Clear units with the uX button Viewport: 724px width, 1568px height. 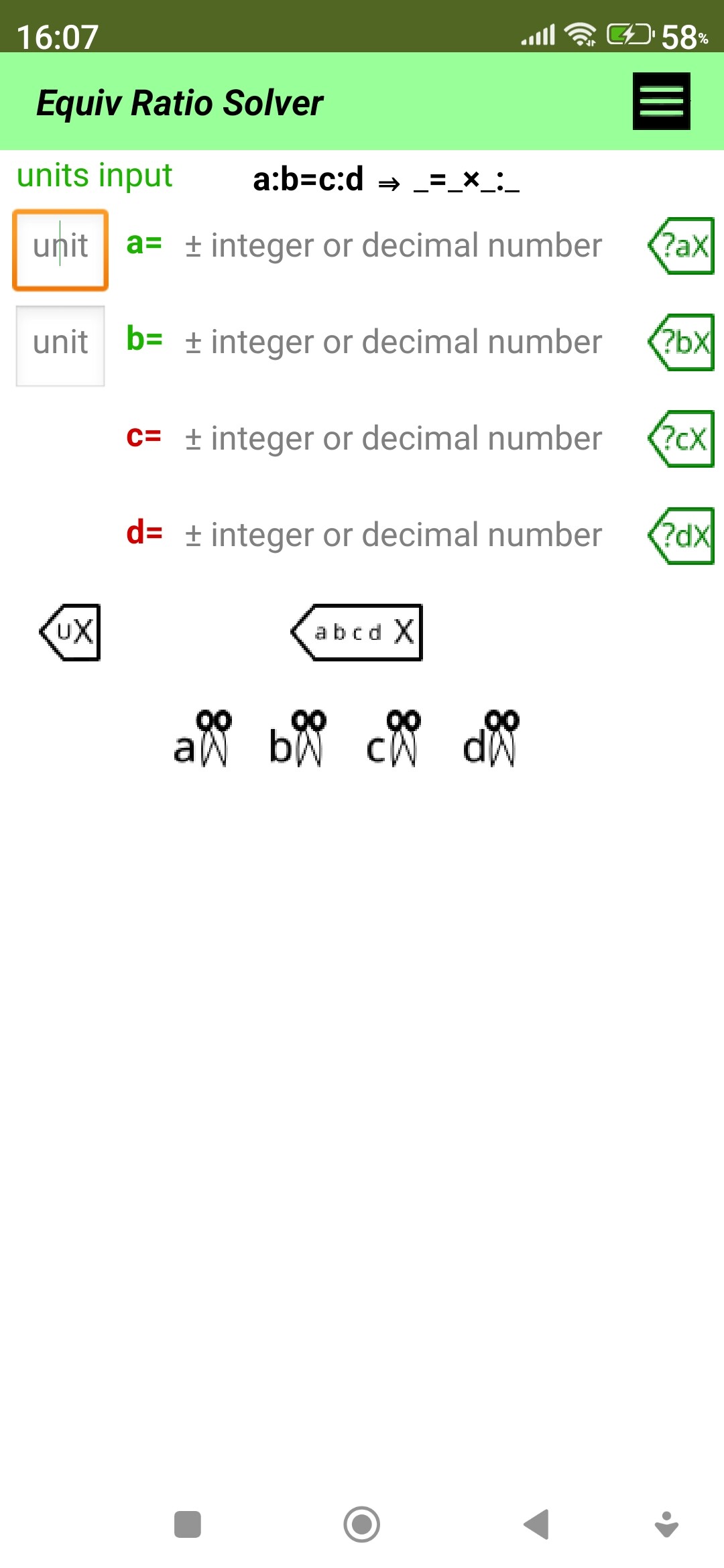pyautogui.click(x=70, y=633)
